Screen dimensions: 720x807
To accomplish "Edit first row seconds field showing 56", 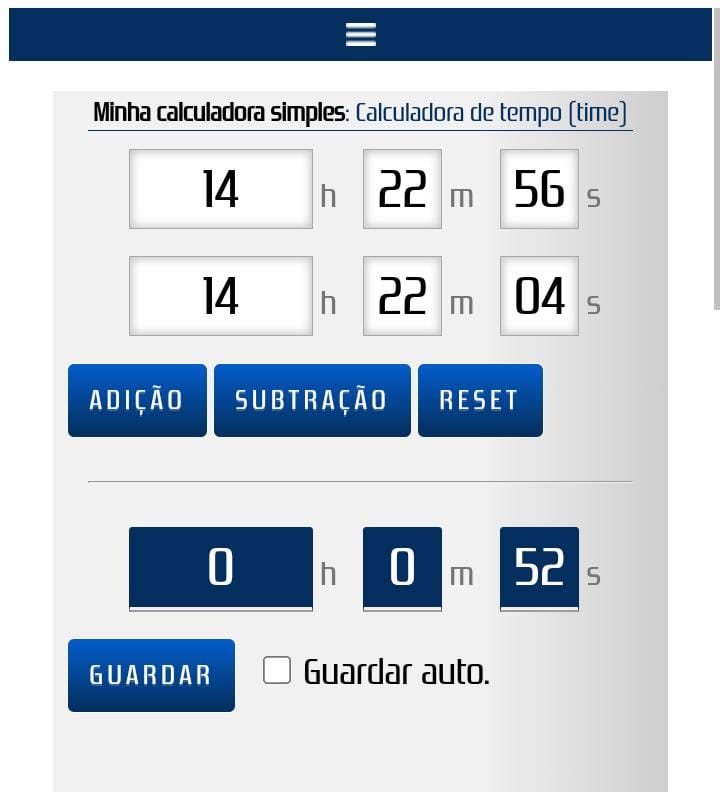I will 539,189.
